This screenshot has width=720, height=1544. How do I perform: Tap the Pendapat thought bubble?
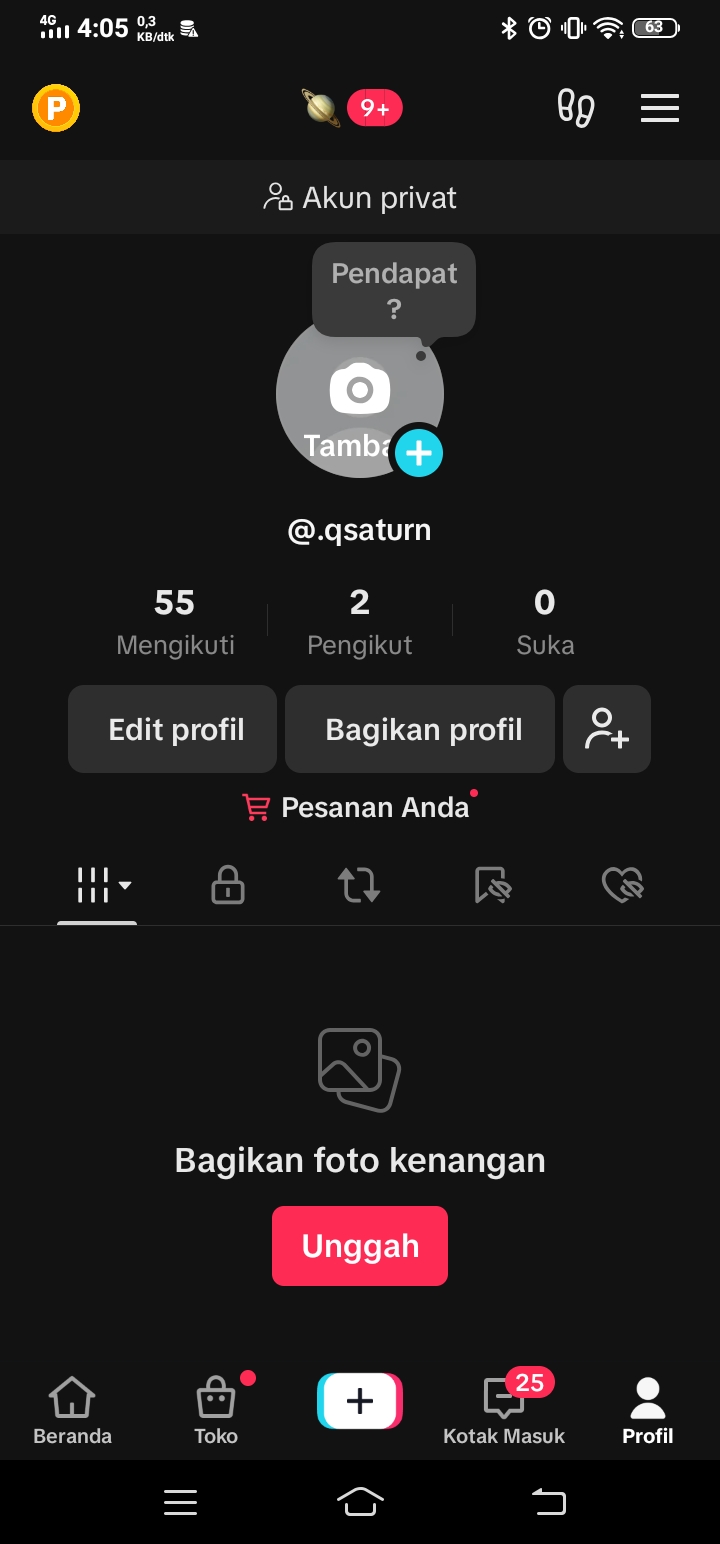pos(394,289)
